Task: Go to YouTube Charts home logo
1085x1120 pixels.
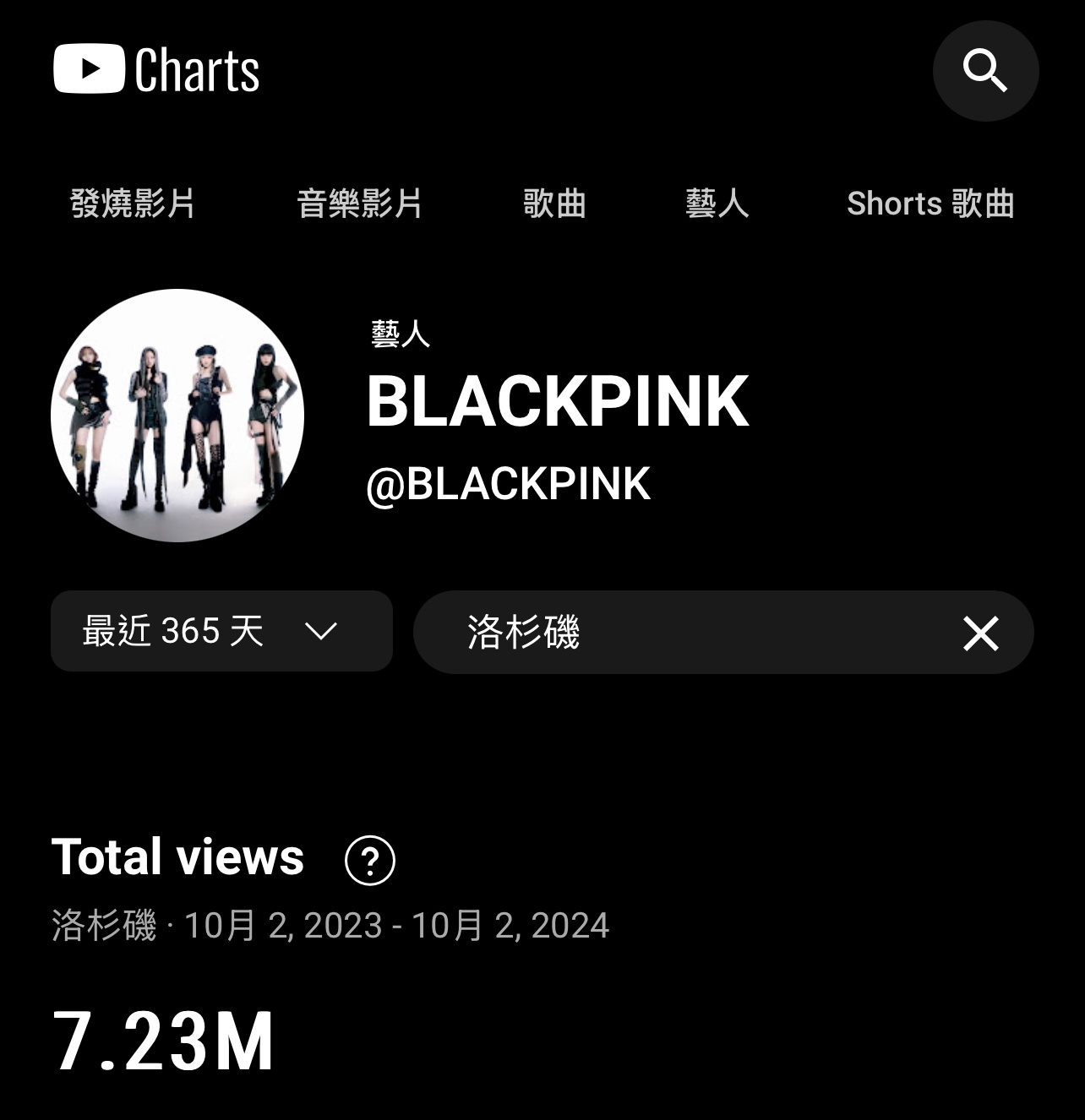Action: point(156,69)
